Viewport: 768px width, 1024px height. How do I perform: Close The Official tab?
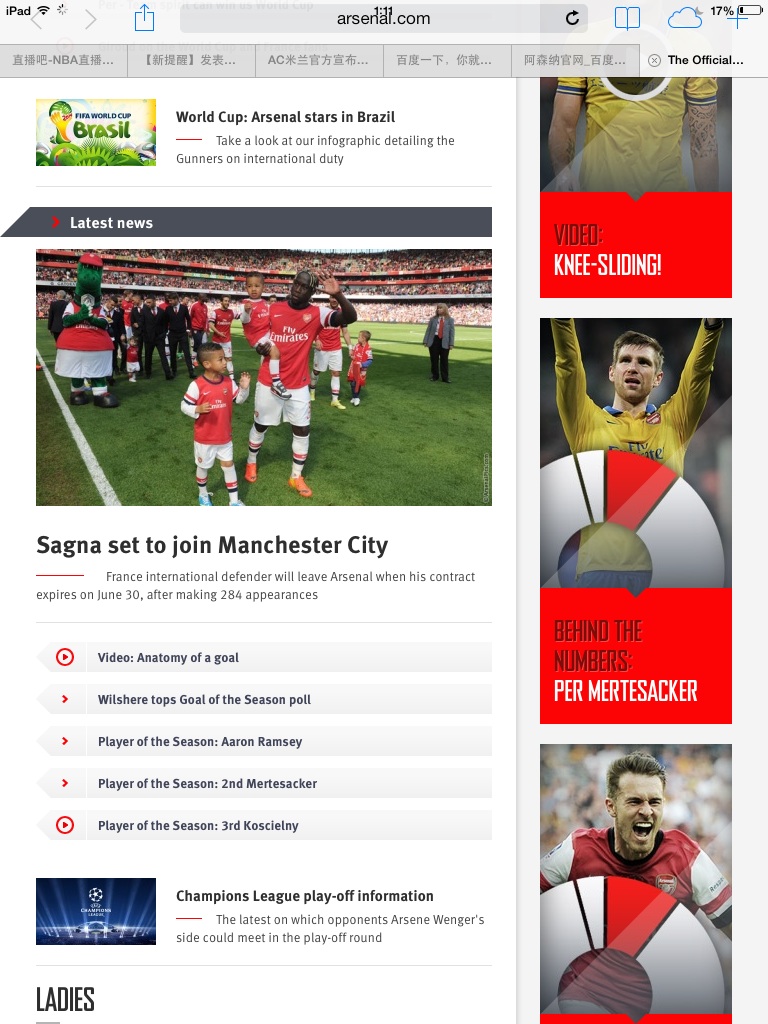pyautogui.click(x=654, y=60)
